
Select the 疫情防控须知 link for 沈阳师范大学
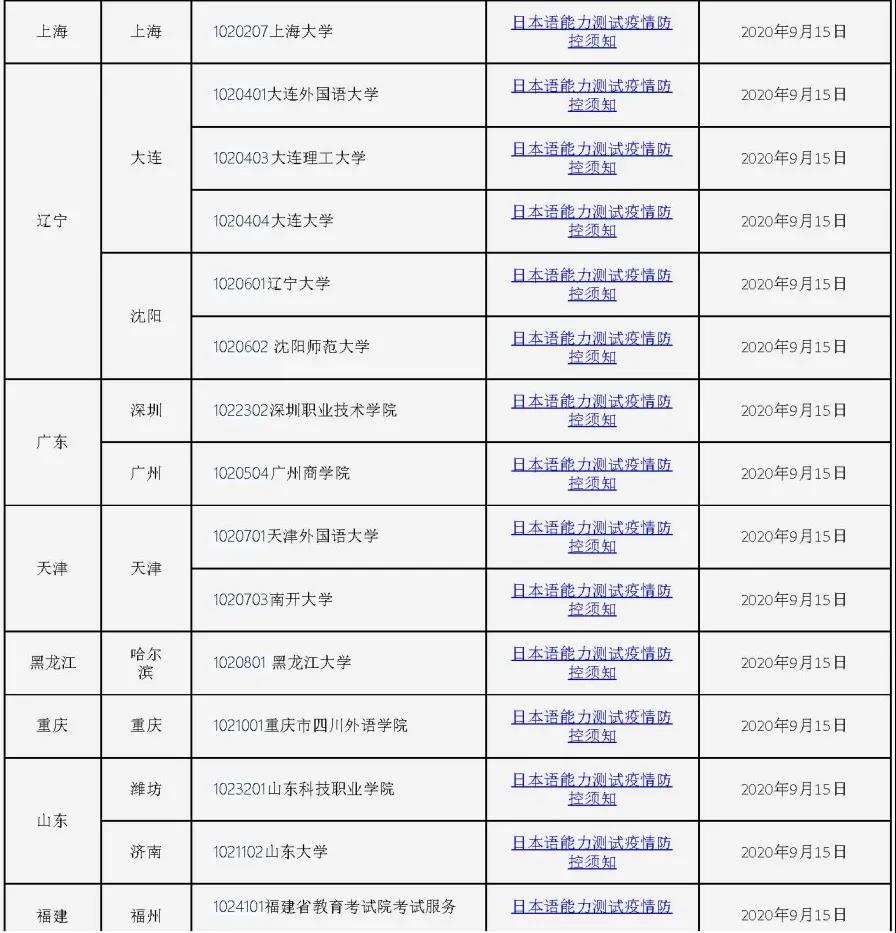[592, 338]
